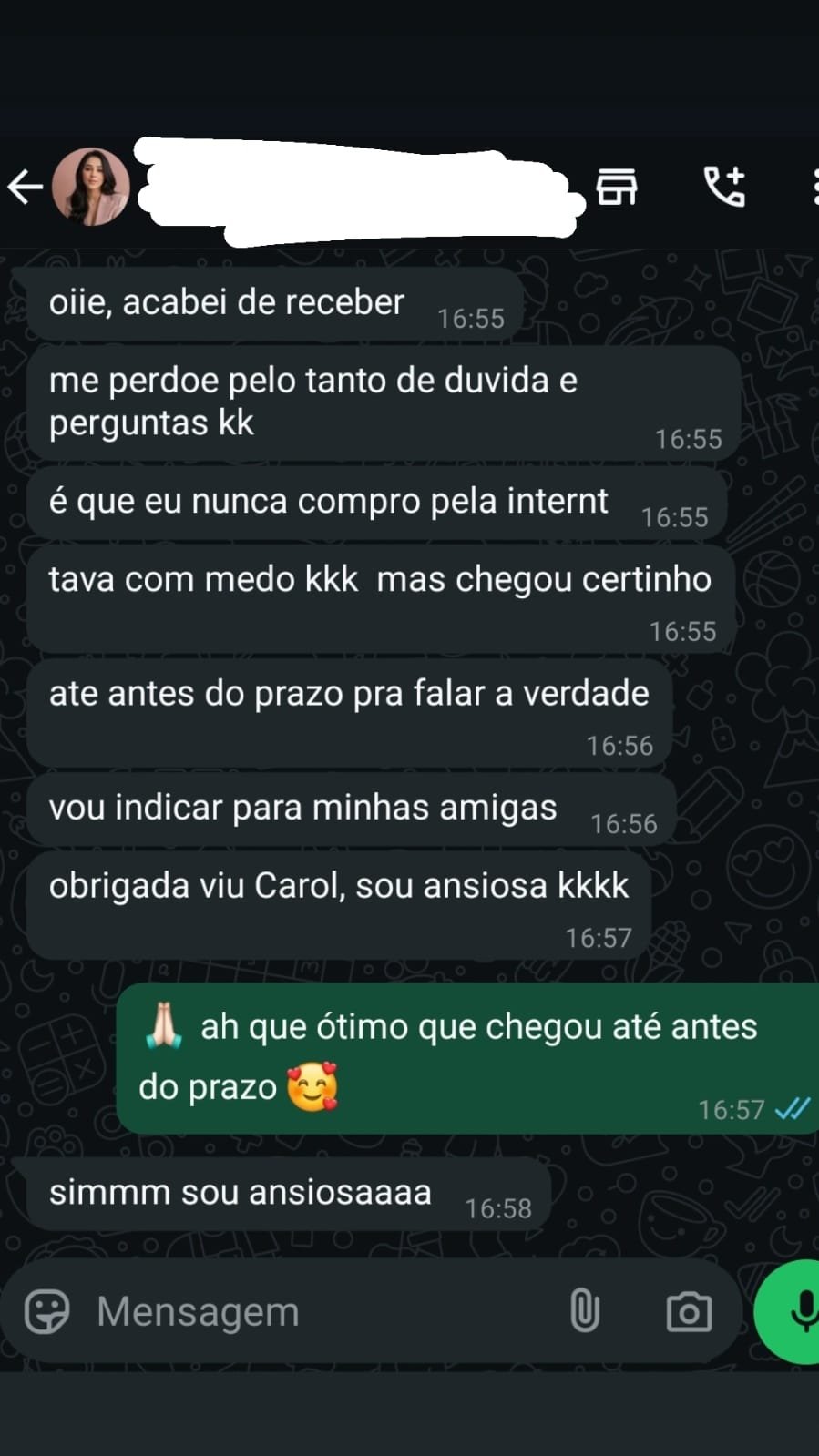This screenshot has width=819, height=1456.
Task: Attach a file using the paperclip icon
Action: coord(584,1311)
